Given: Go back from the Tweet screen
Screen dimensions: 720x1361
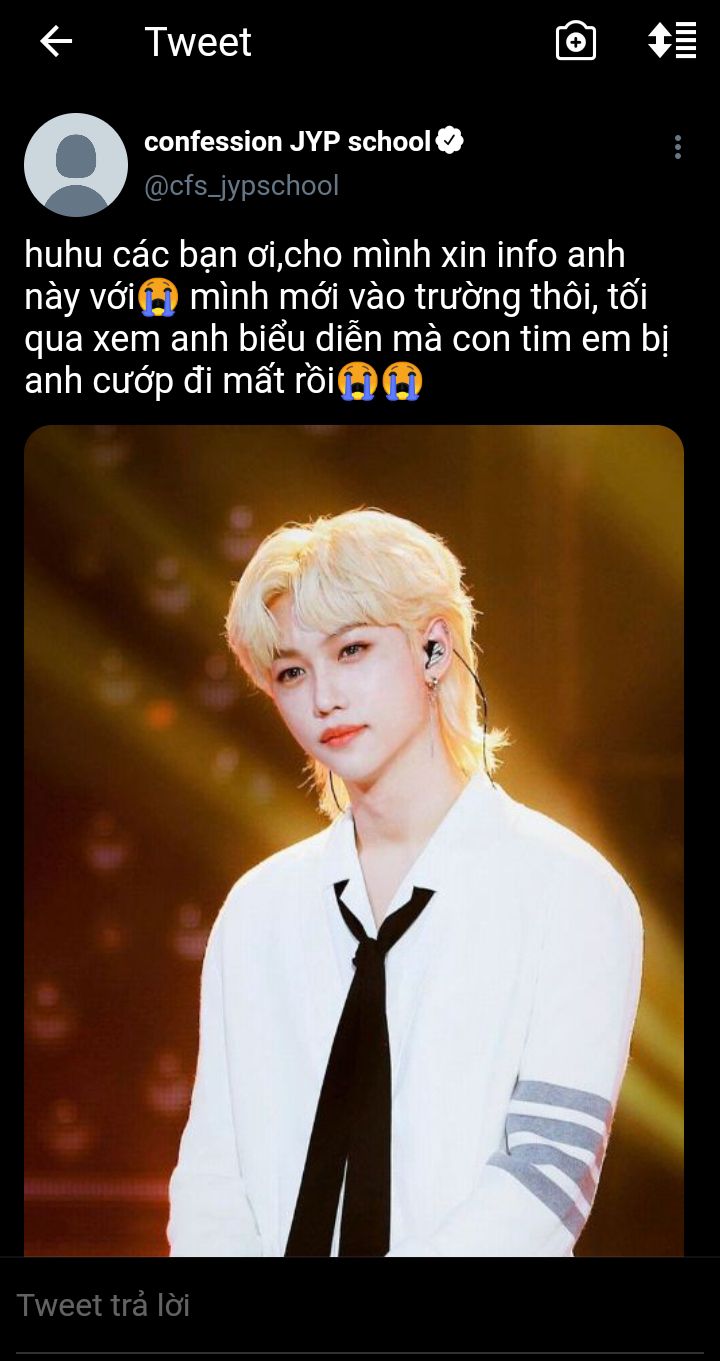Looking at the screenshot, I should (x=56, y=41).
